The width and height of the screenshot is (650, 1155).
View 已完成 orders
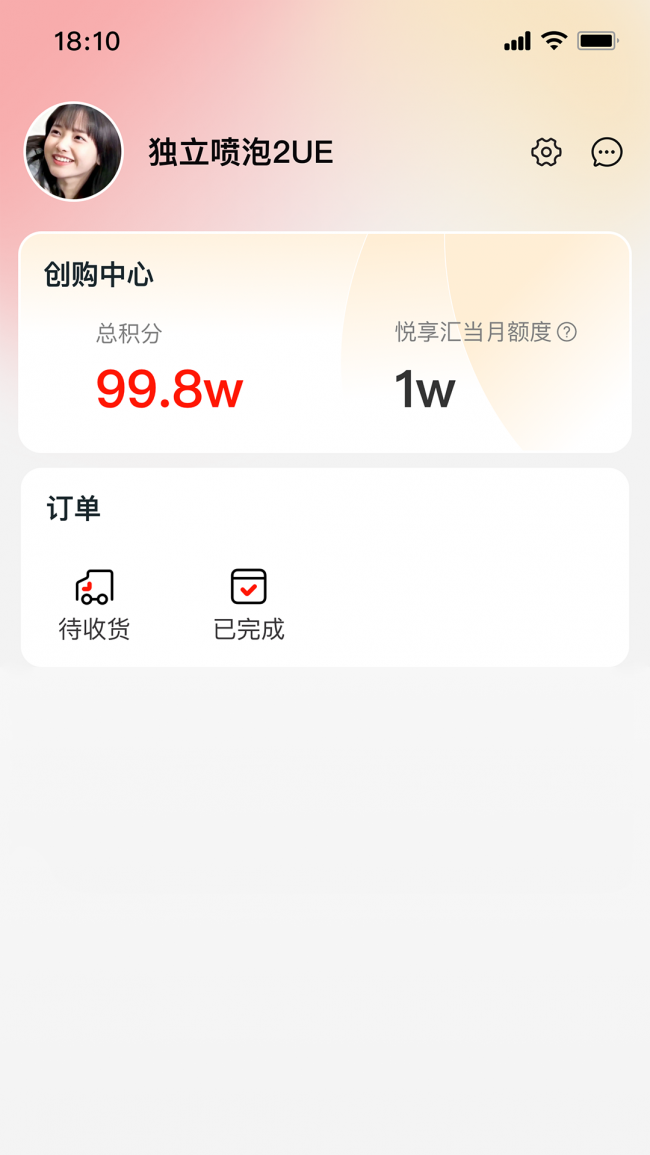(x=249, y=604)
